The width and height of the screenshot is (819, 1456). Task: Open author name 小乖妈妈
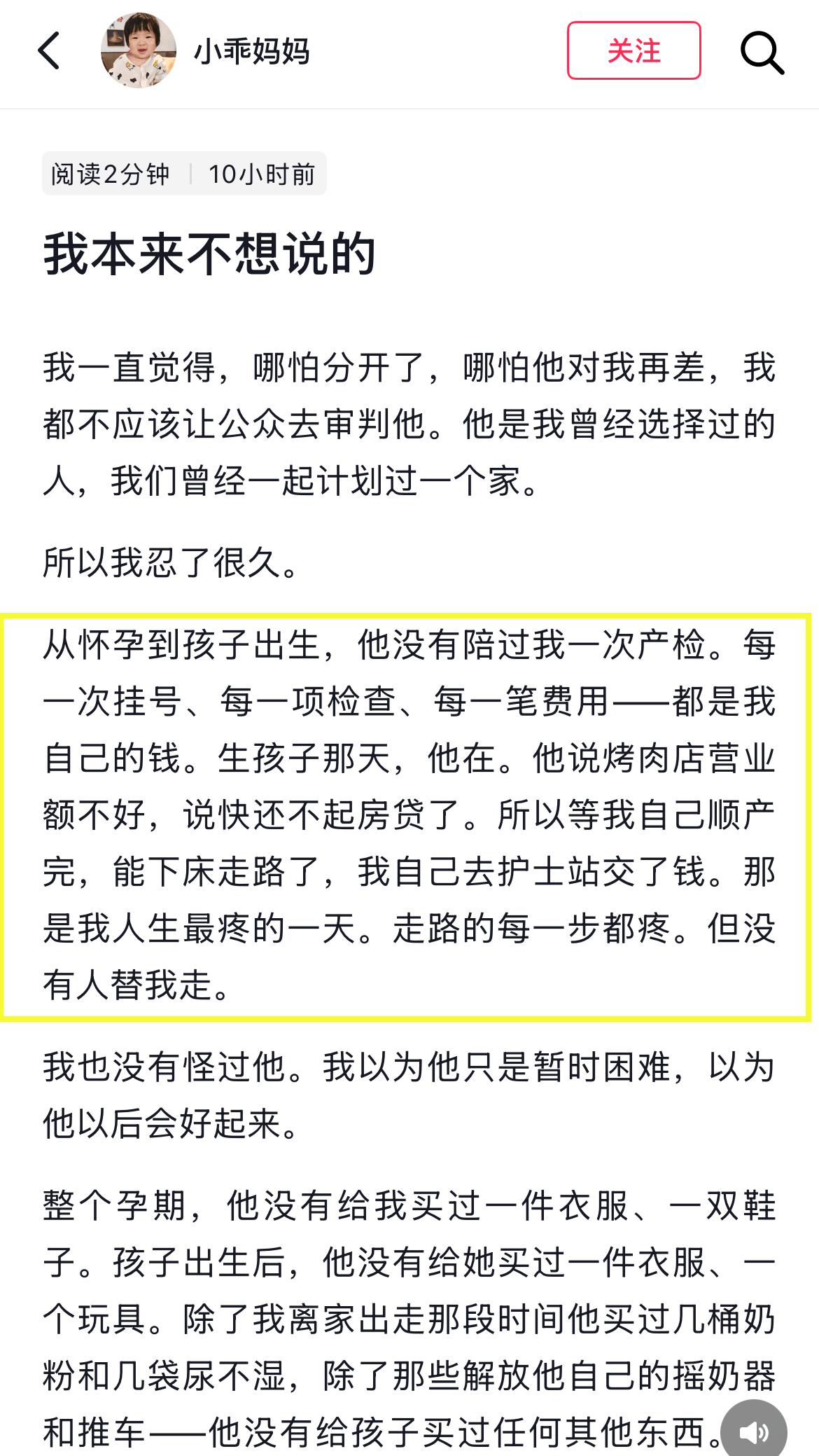tap(252, 51)
